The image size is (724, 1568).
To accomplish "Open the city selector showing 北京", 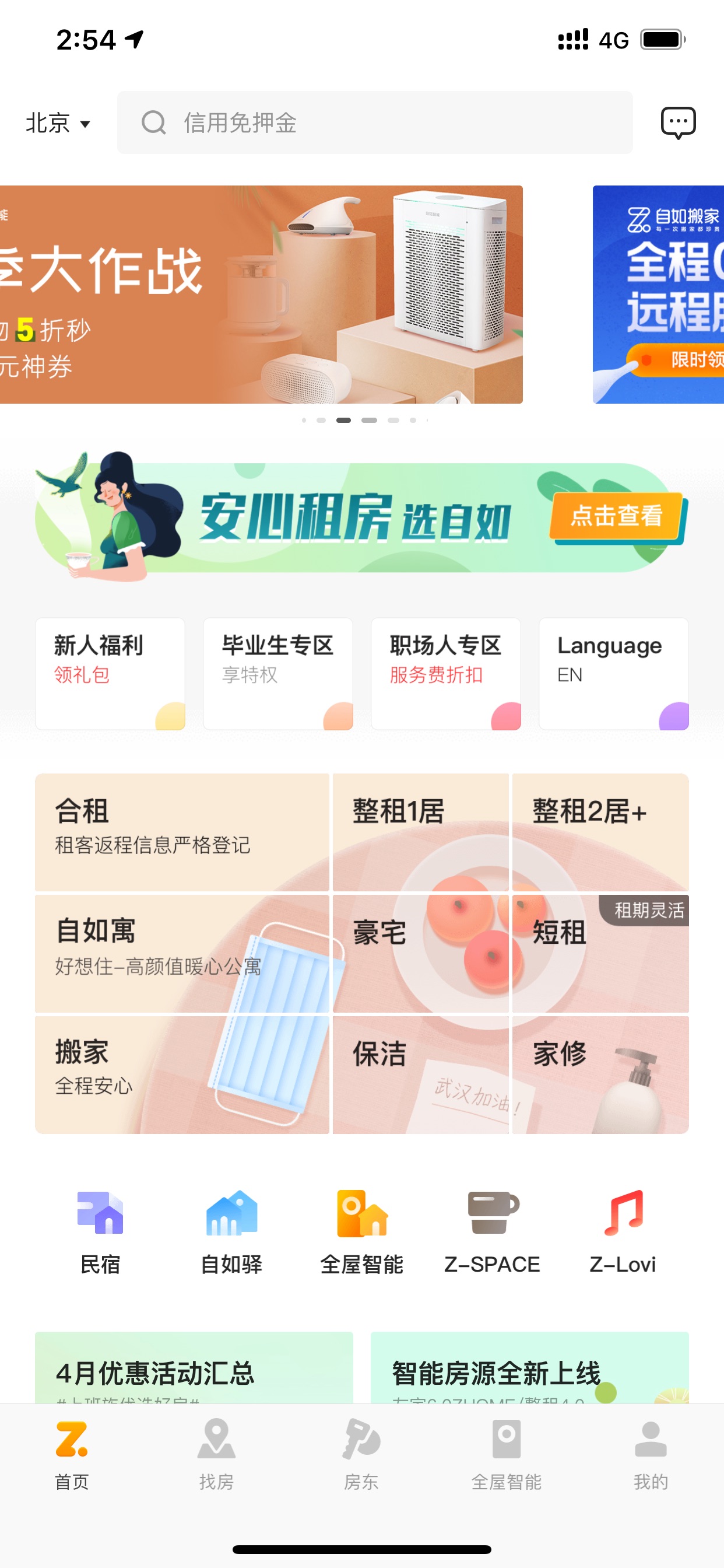I will [x=58, y=123].
